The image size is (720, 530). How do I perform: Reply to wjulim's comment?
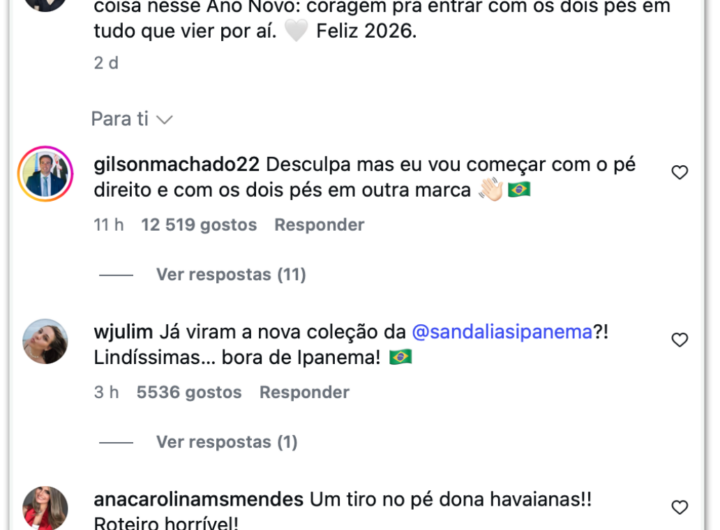[304, 392]
